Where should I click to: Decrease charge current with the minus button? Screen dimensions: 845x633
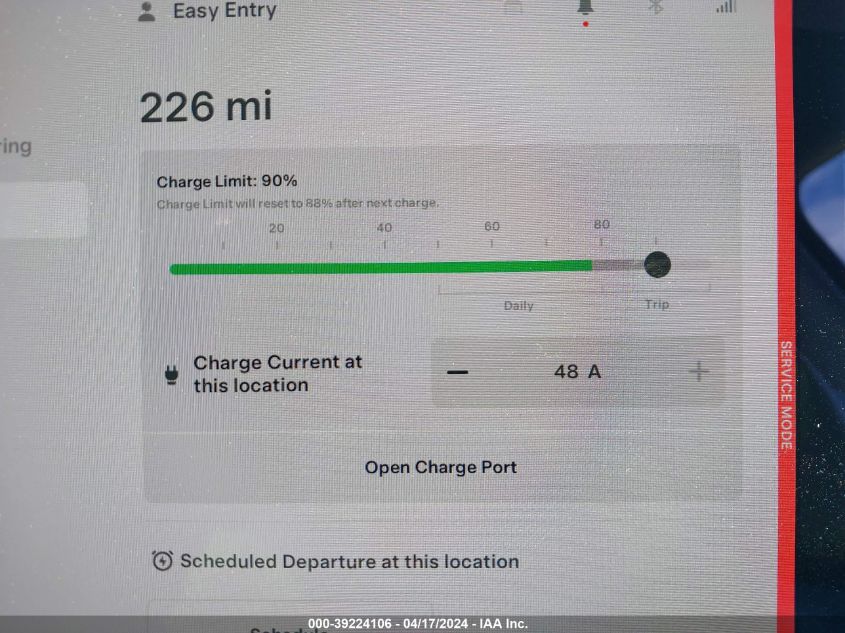tap(458, 372)
